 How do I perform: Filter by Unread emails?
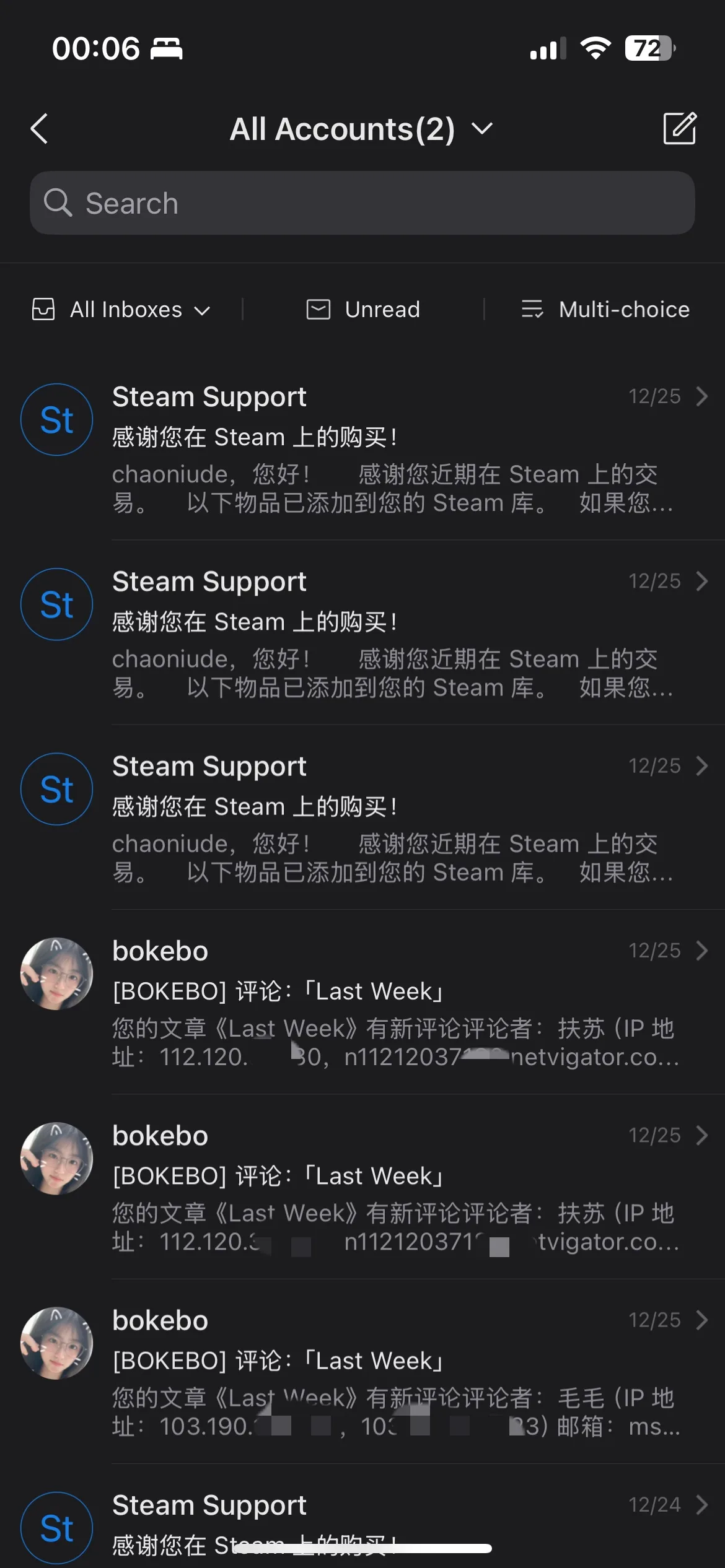click(x=364, y=309)
